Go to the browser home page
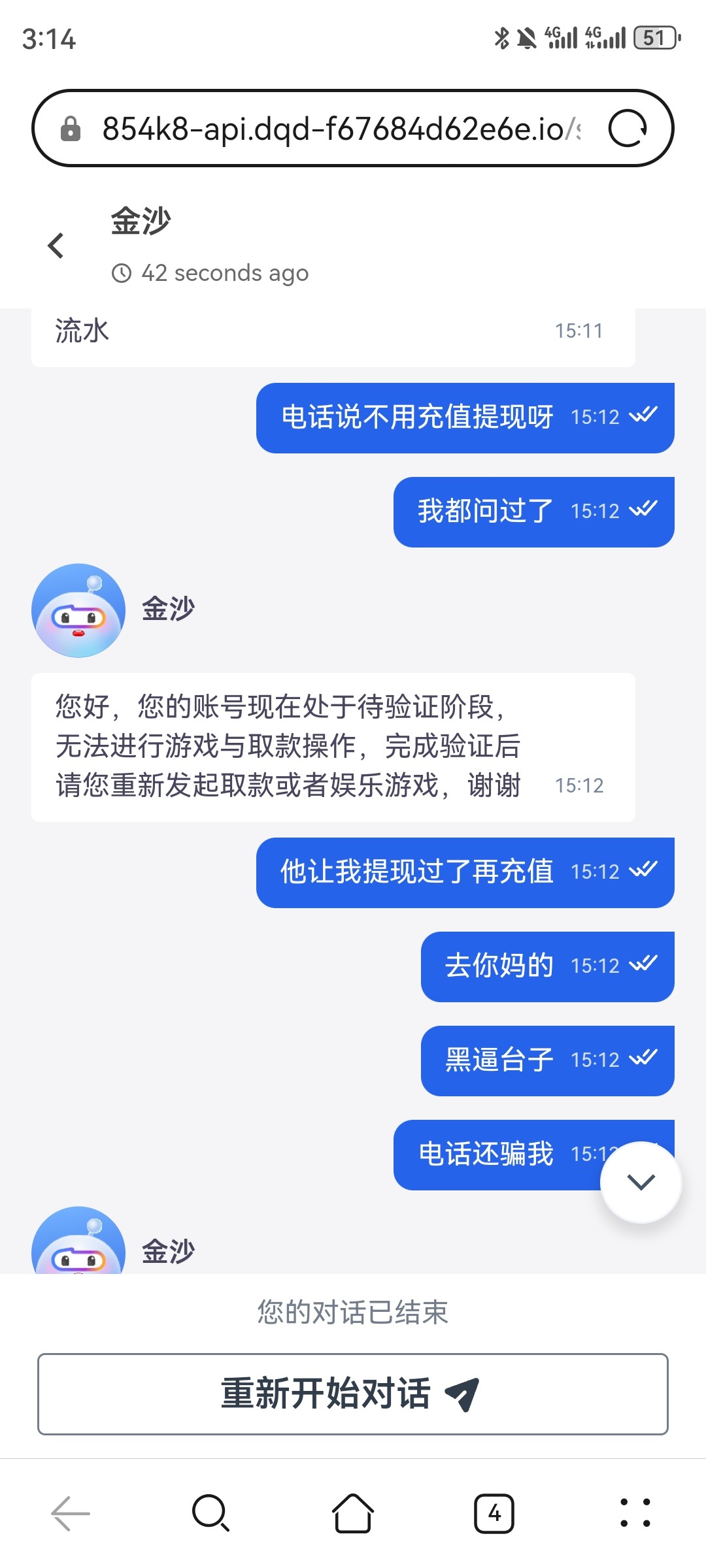706x1568 pixels. 353,1513
